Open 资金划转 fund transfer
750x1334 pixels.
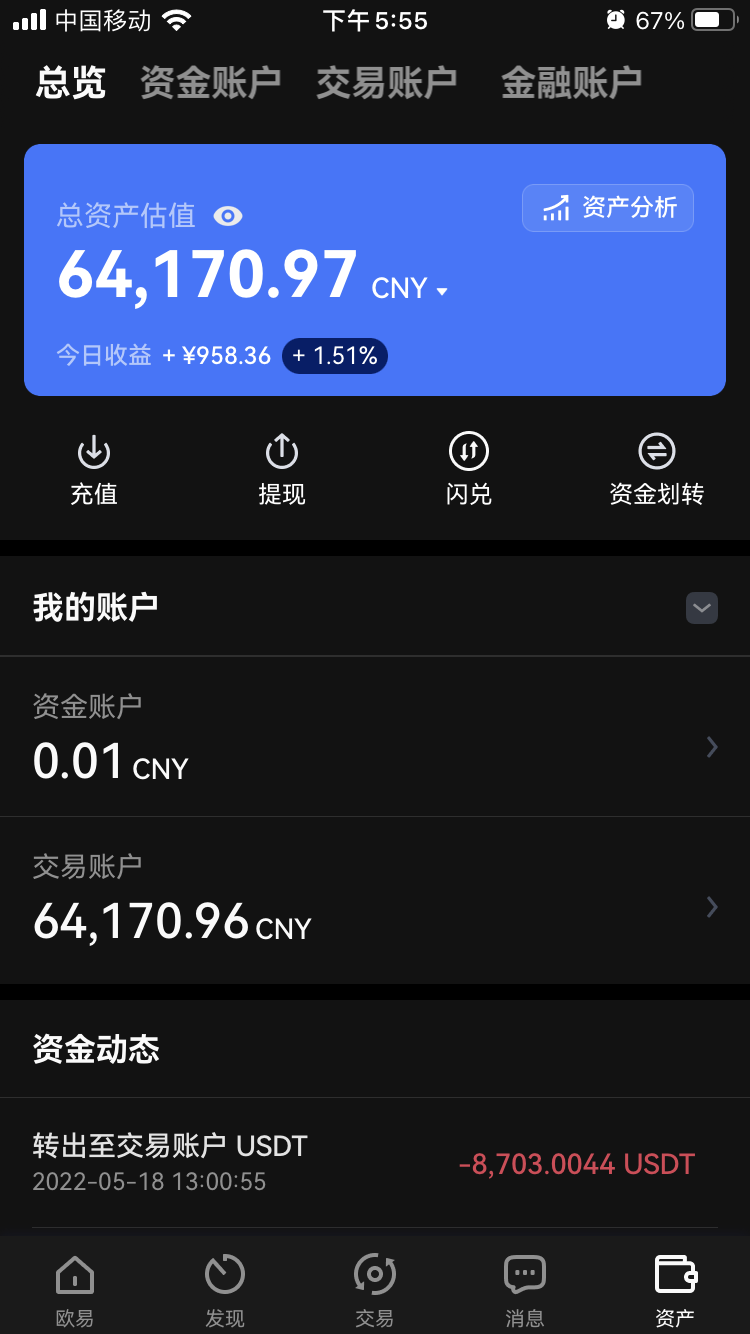click(657, 470)
